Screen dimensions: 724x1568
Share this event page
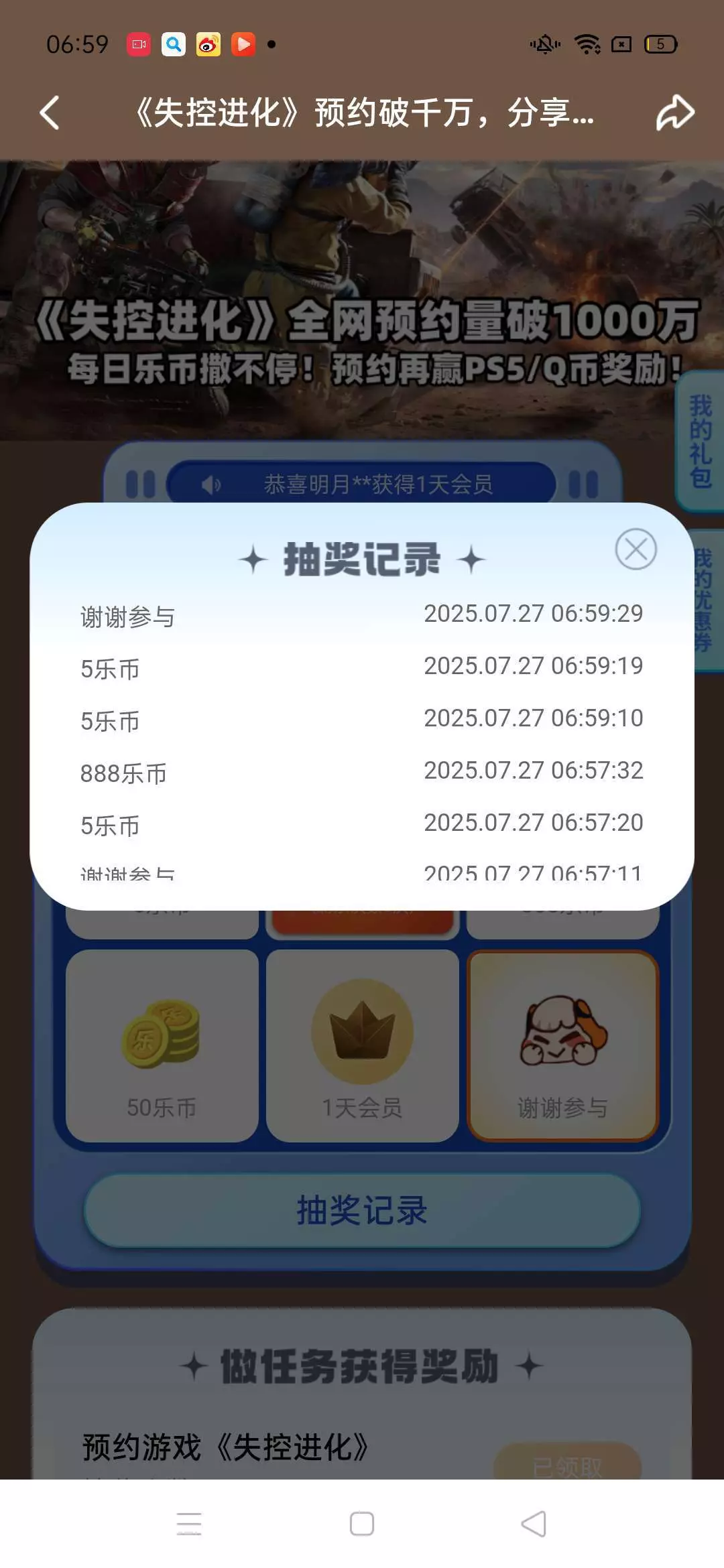(674, 112)
